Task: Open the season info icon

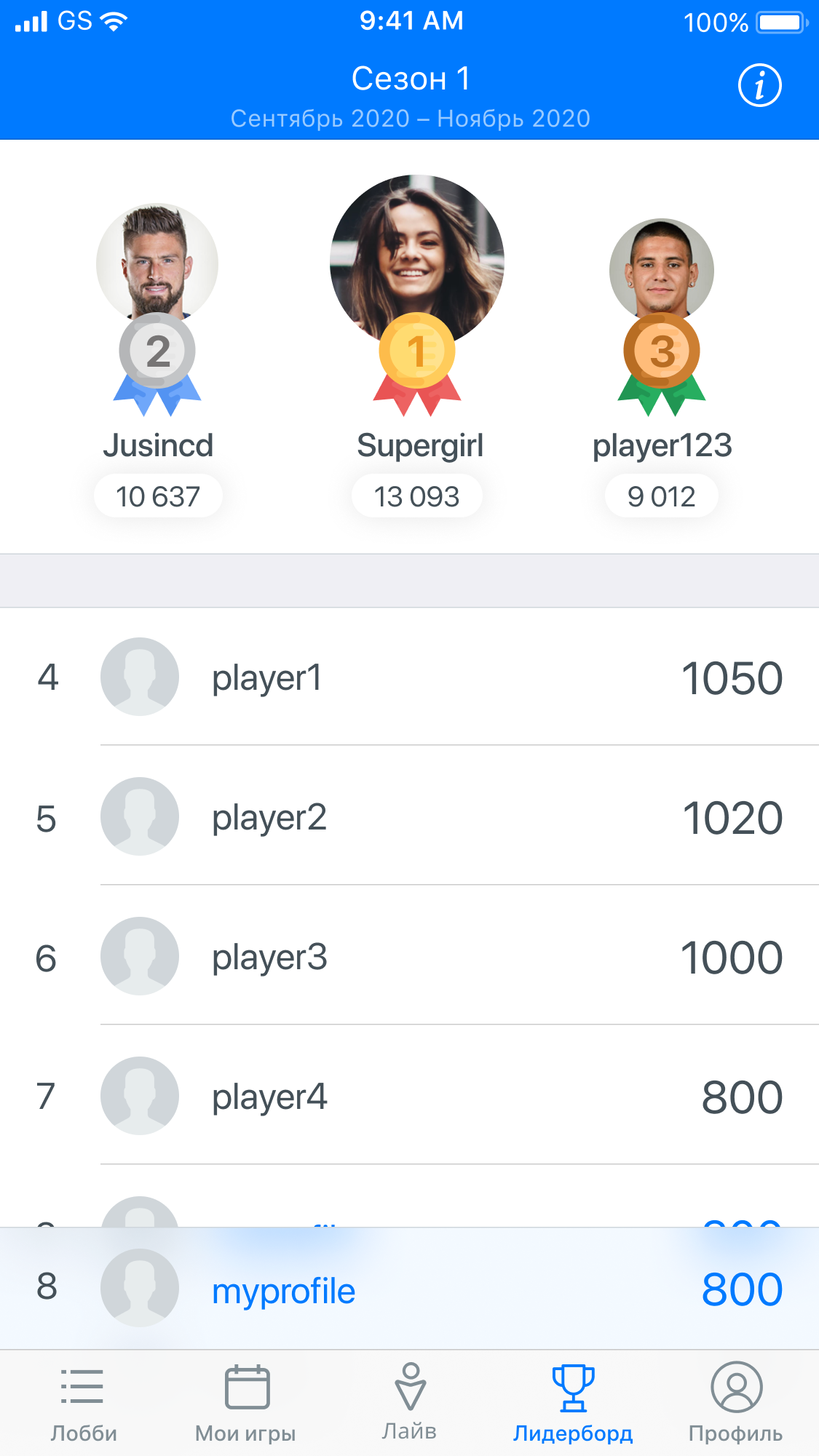Action: [759, 86]
